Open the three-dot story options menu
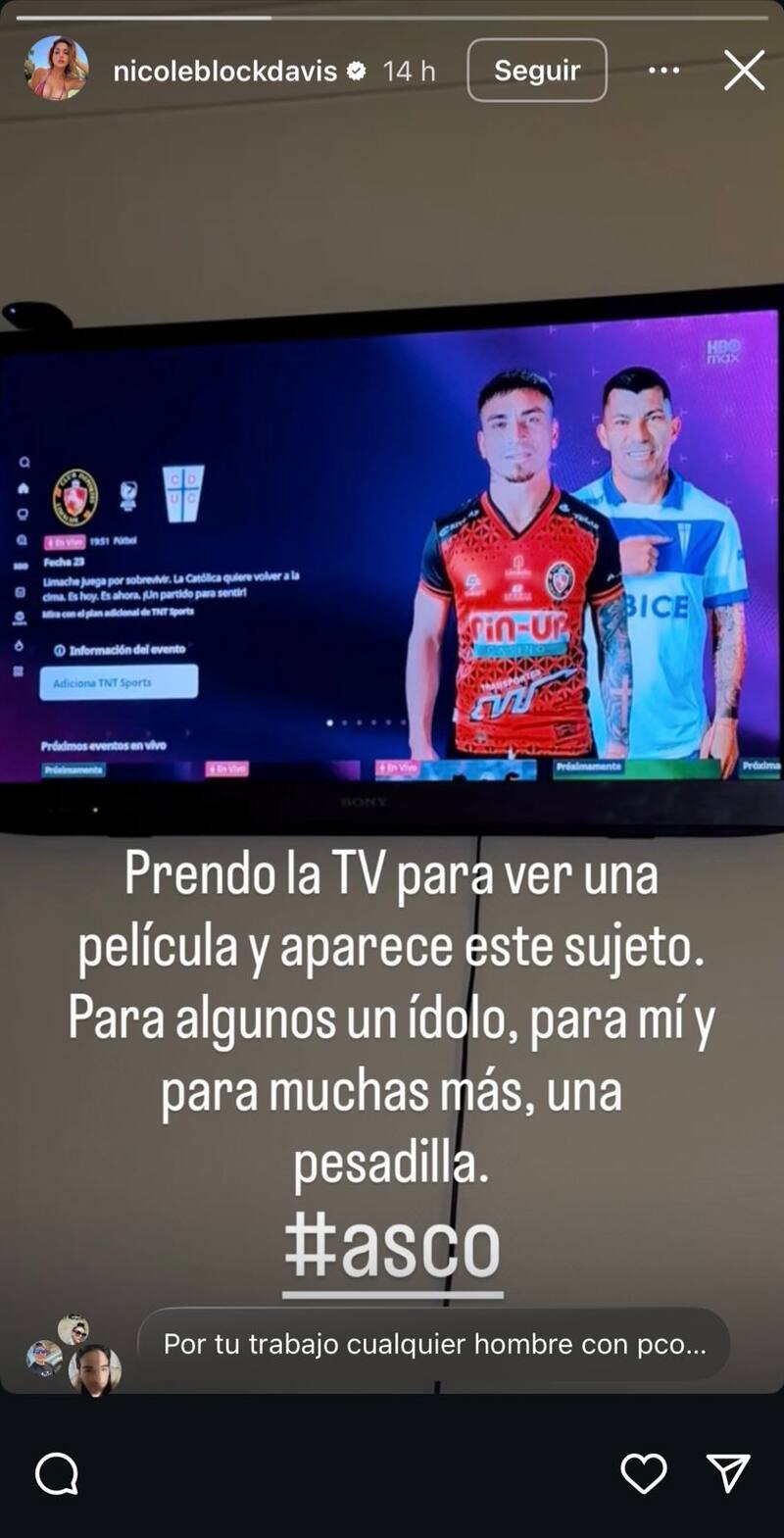This screenshot has height=1538, width=784. pos(664,70)
